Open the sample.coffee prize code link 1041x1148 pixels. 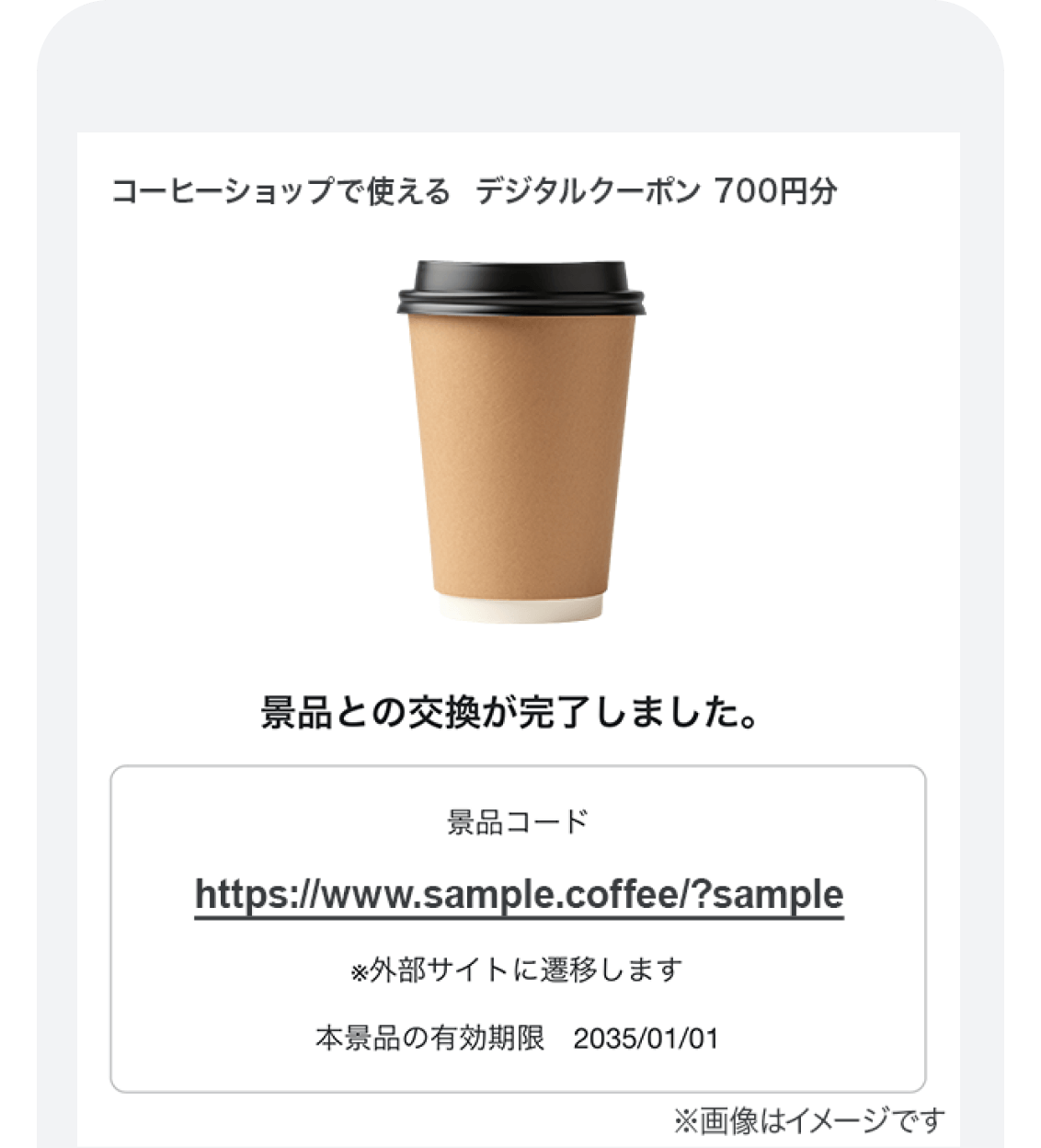tap(519, 893)
